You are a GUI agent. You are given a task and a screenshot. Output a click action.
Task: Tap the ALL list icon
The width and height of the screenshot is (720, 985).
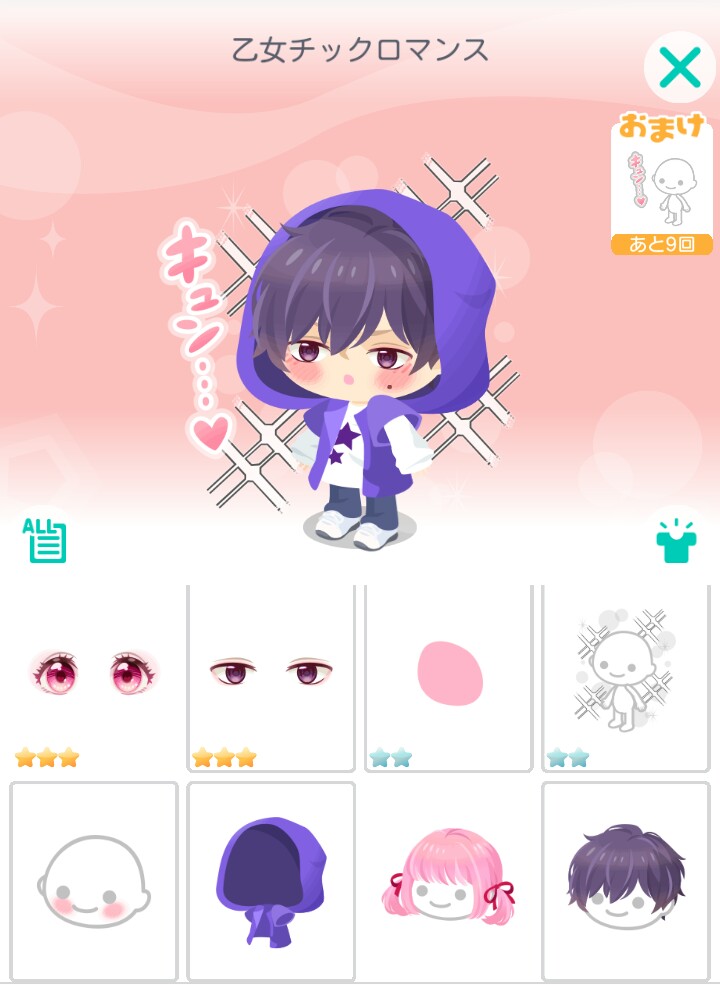[x=46, y=540]
